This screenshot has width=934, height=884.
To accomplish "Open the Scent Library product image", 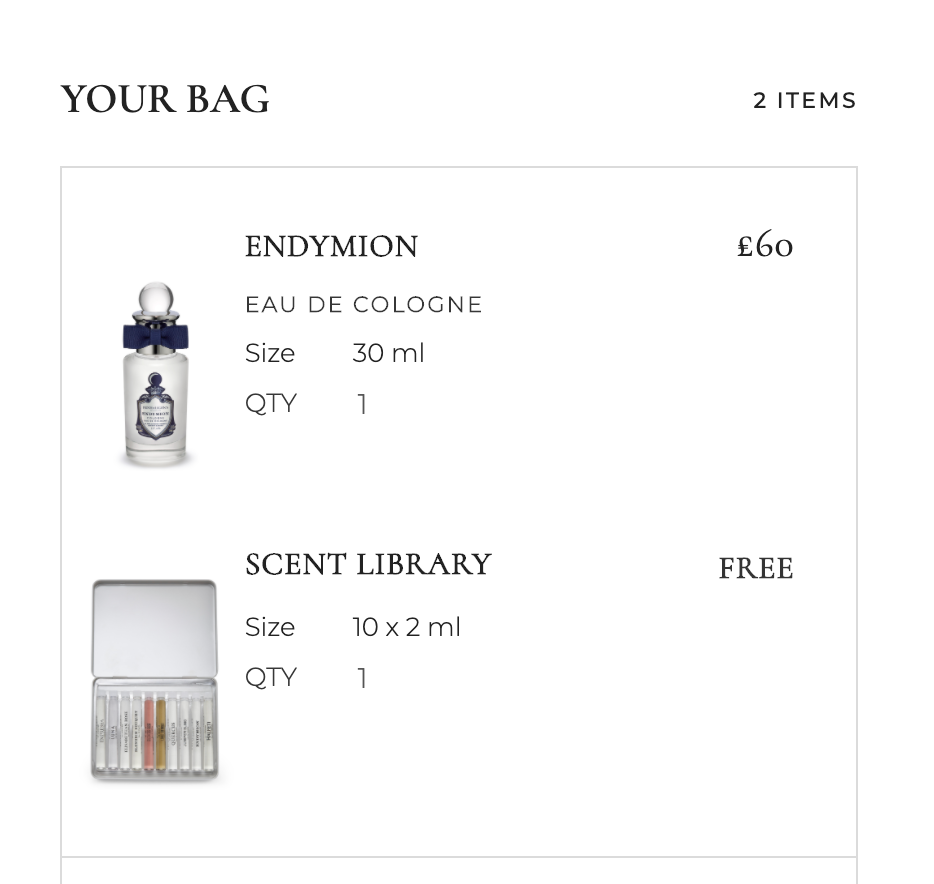I will 154,680.
